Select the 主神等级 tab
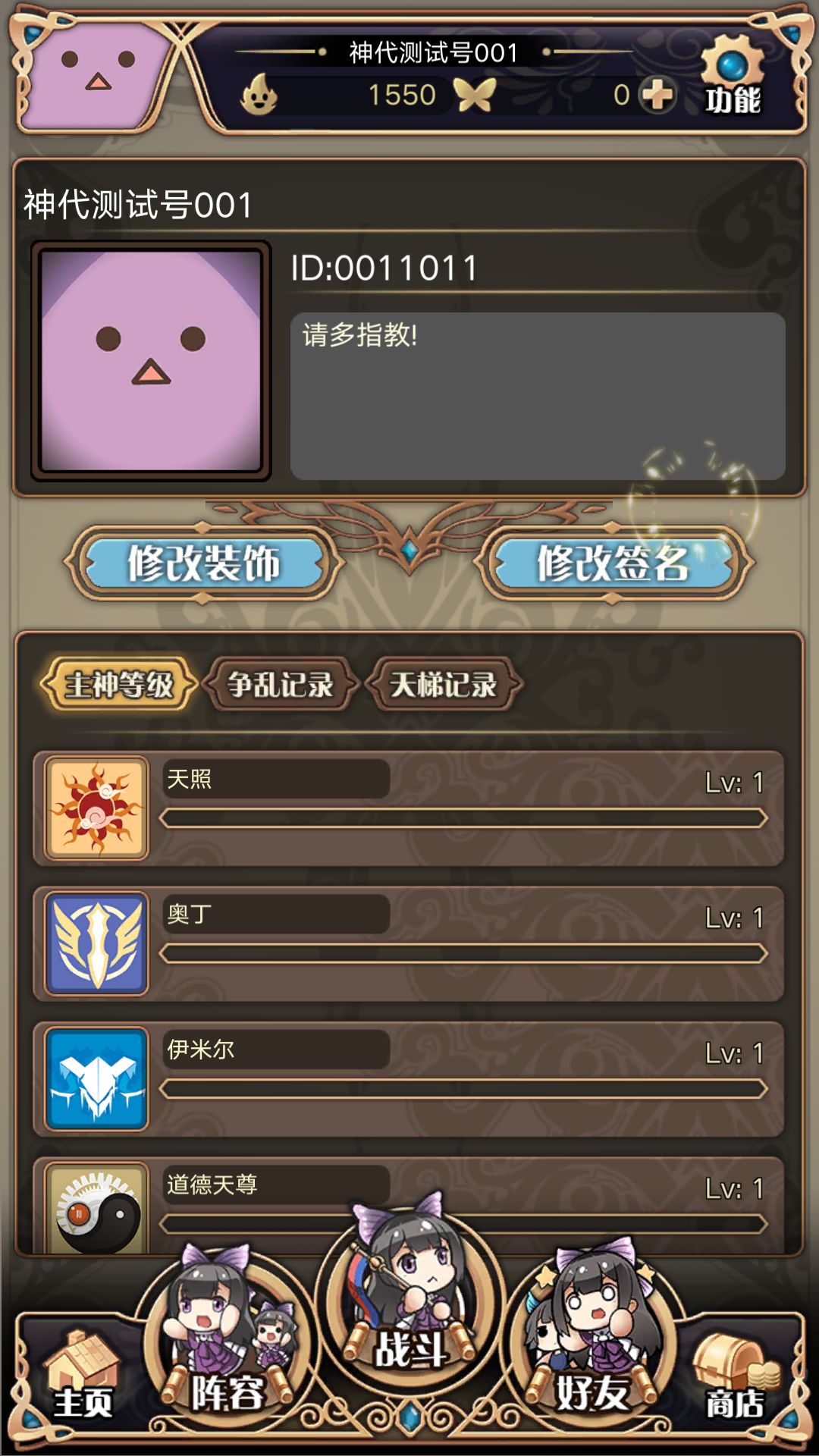Screen dimensions: 819x1456 point(121,685)
